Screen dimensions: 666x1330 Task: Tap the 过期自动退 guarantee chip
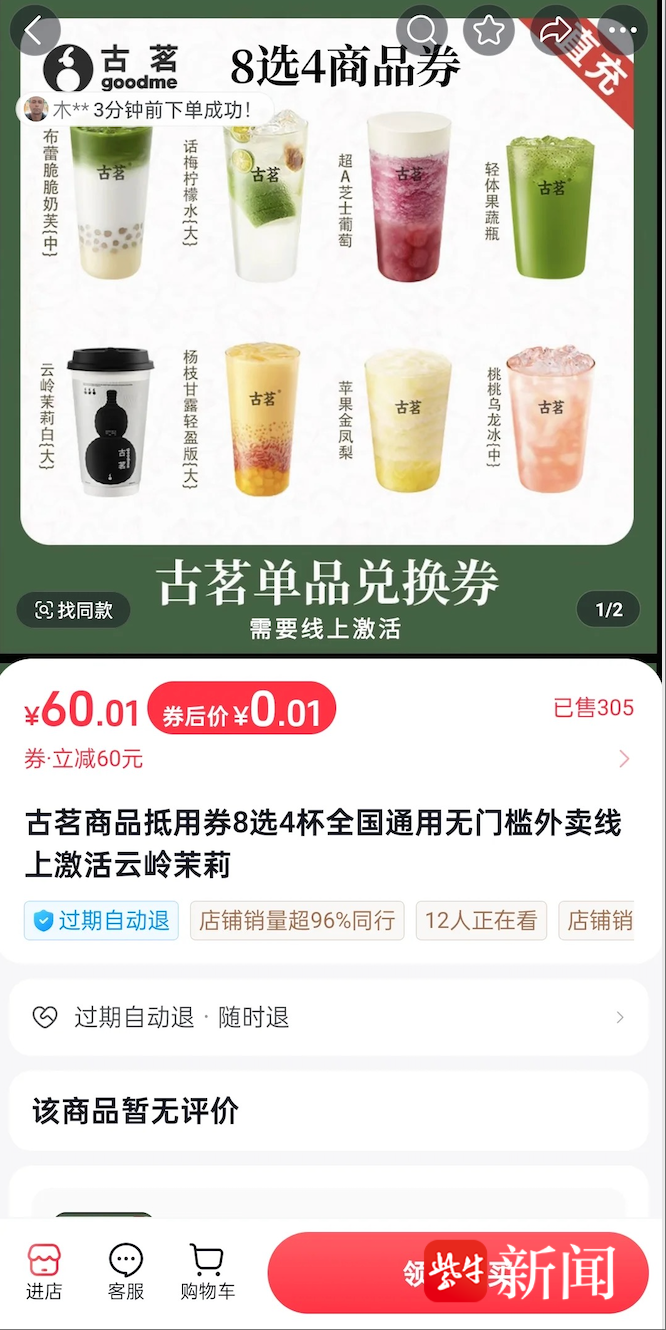pos(101,921)
